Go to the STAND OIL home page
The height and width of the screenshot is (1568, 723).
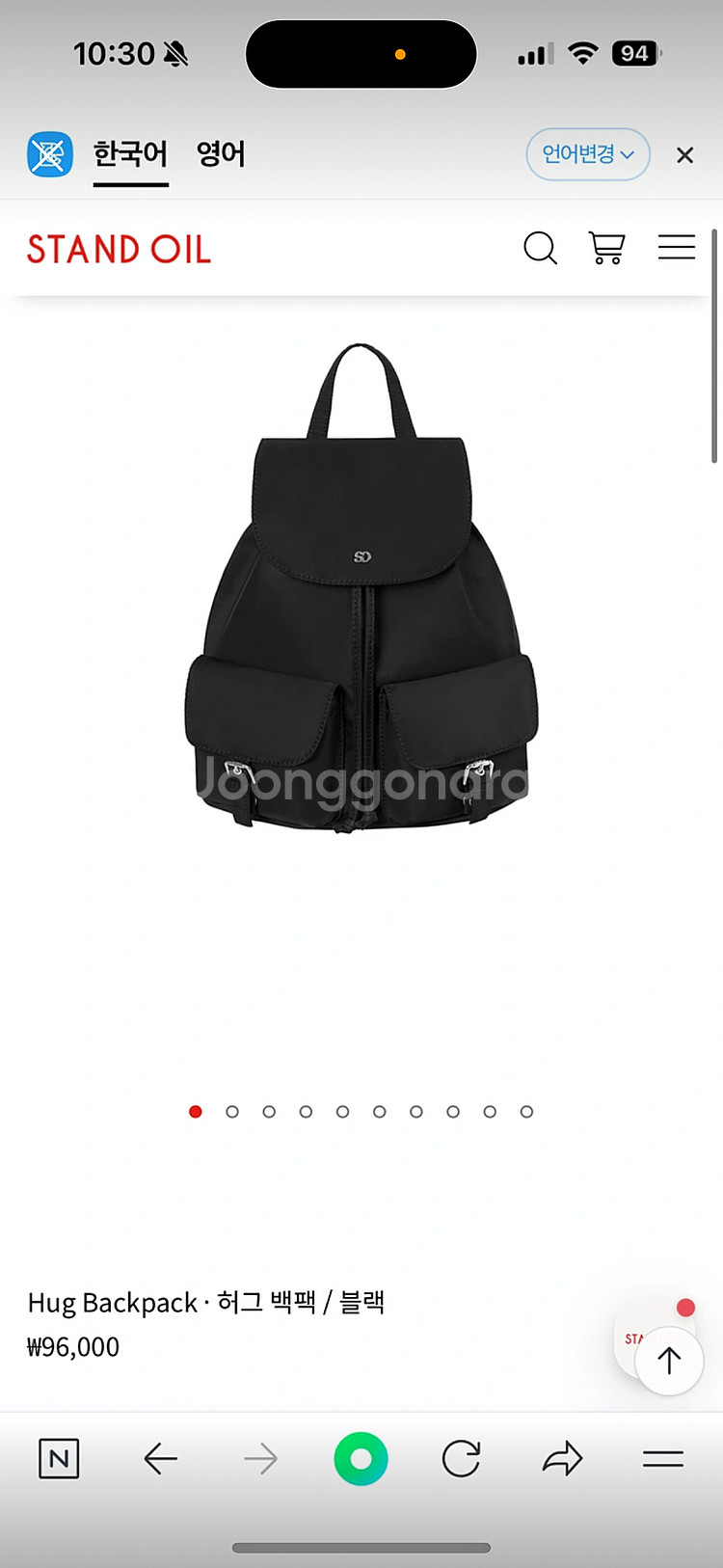coord(119,250)
